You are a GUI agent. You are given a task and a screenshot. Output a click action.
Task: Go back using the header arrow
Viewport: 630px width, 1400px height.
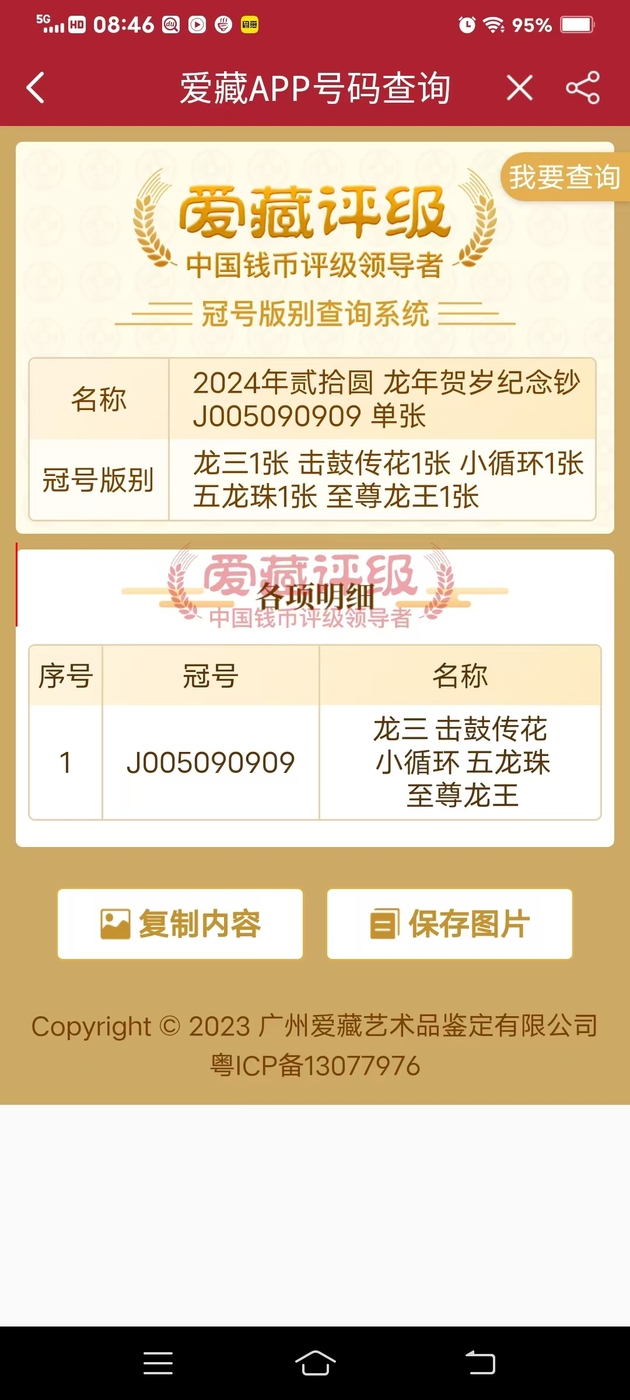pos(36,88)
